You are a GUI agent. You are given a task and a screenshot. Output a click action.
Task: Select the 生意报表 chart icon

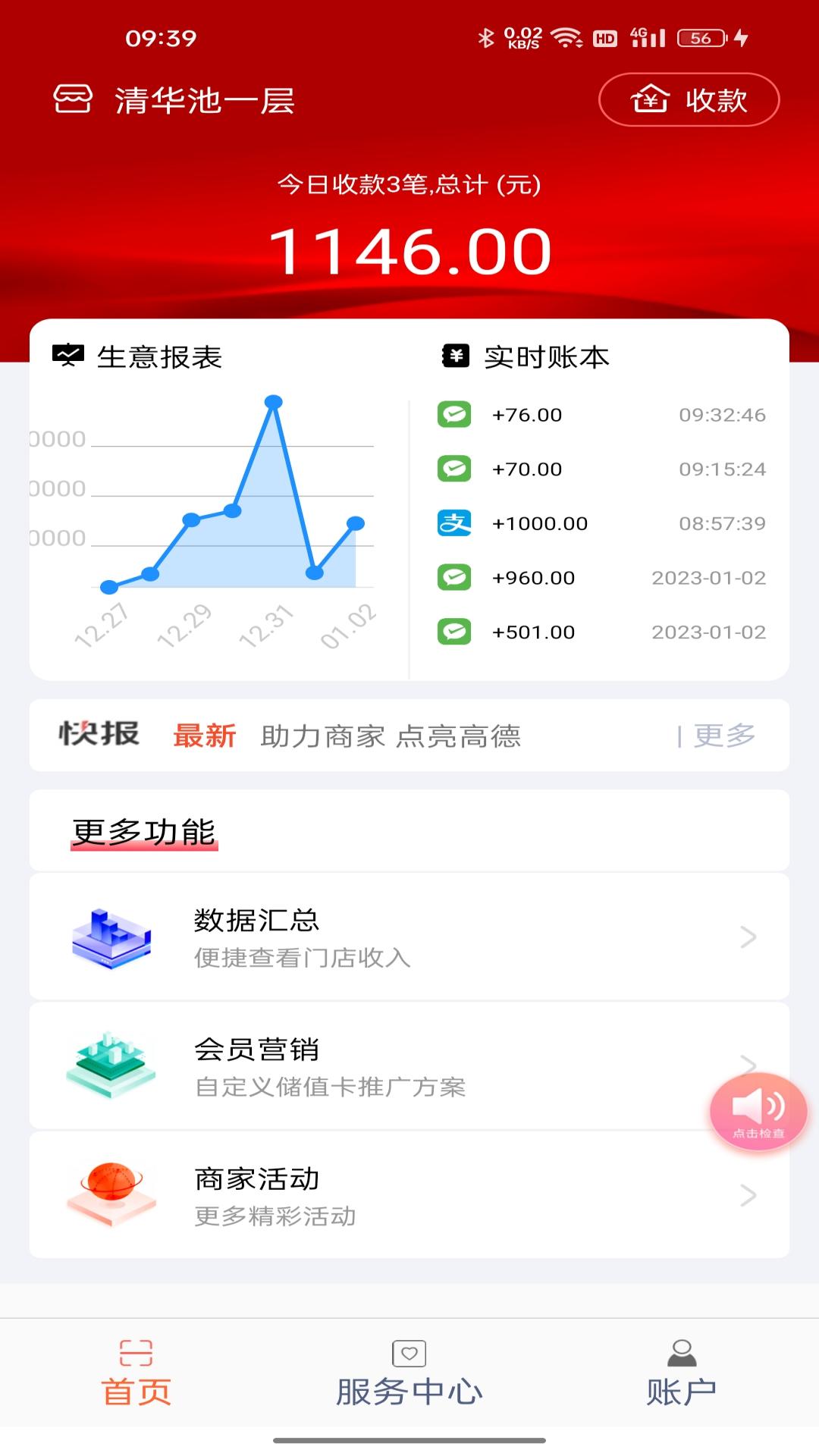point(68,355)
